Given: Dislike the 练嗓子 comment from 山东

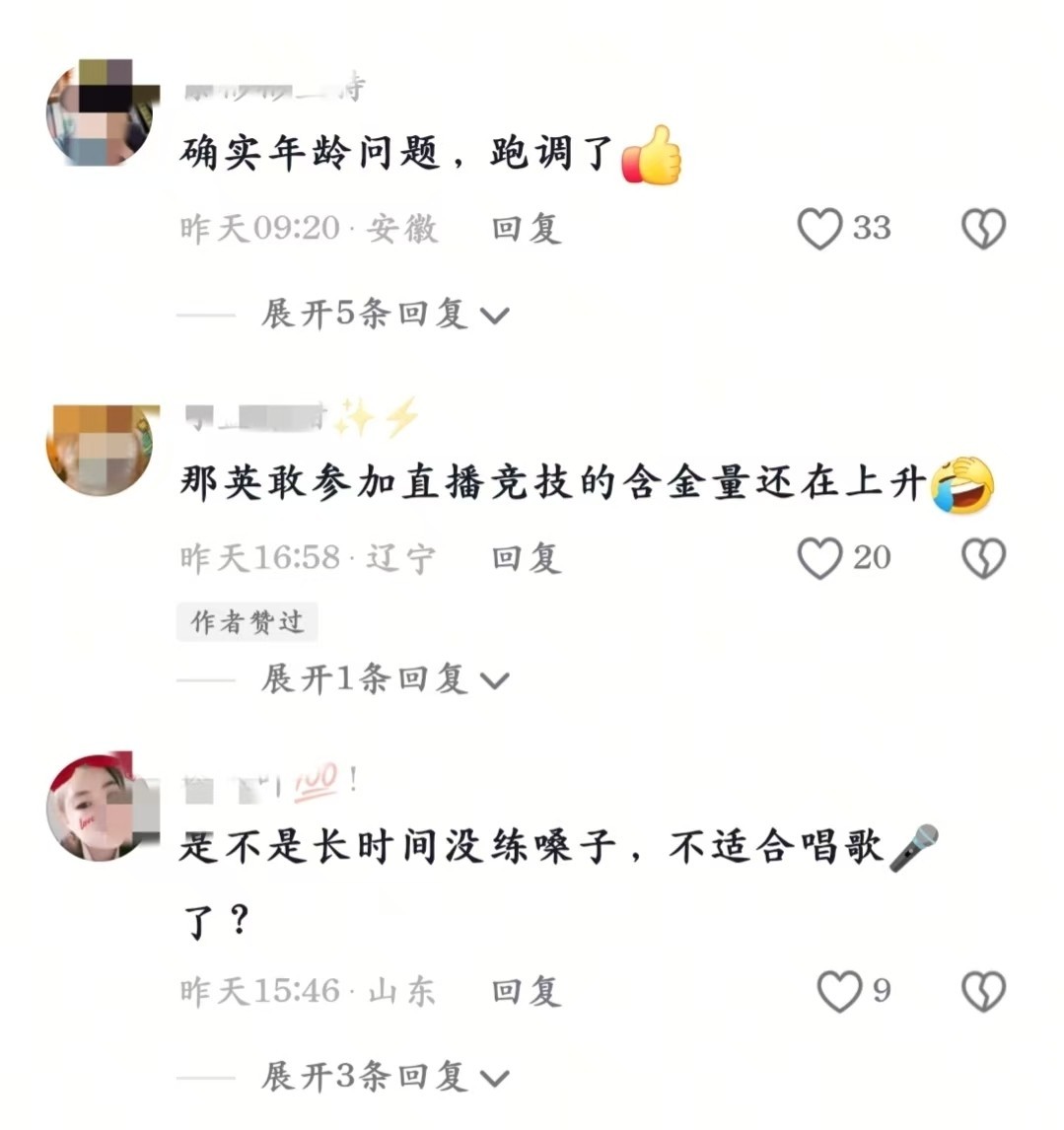Looking at the screenshot, I should pos(983,991).
